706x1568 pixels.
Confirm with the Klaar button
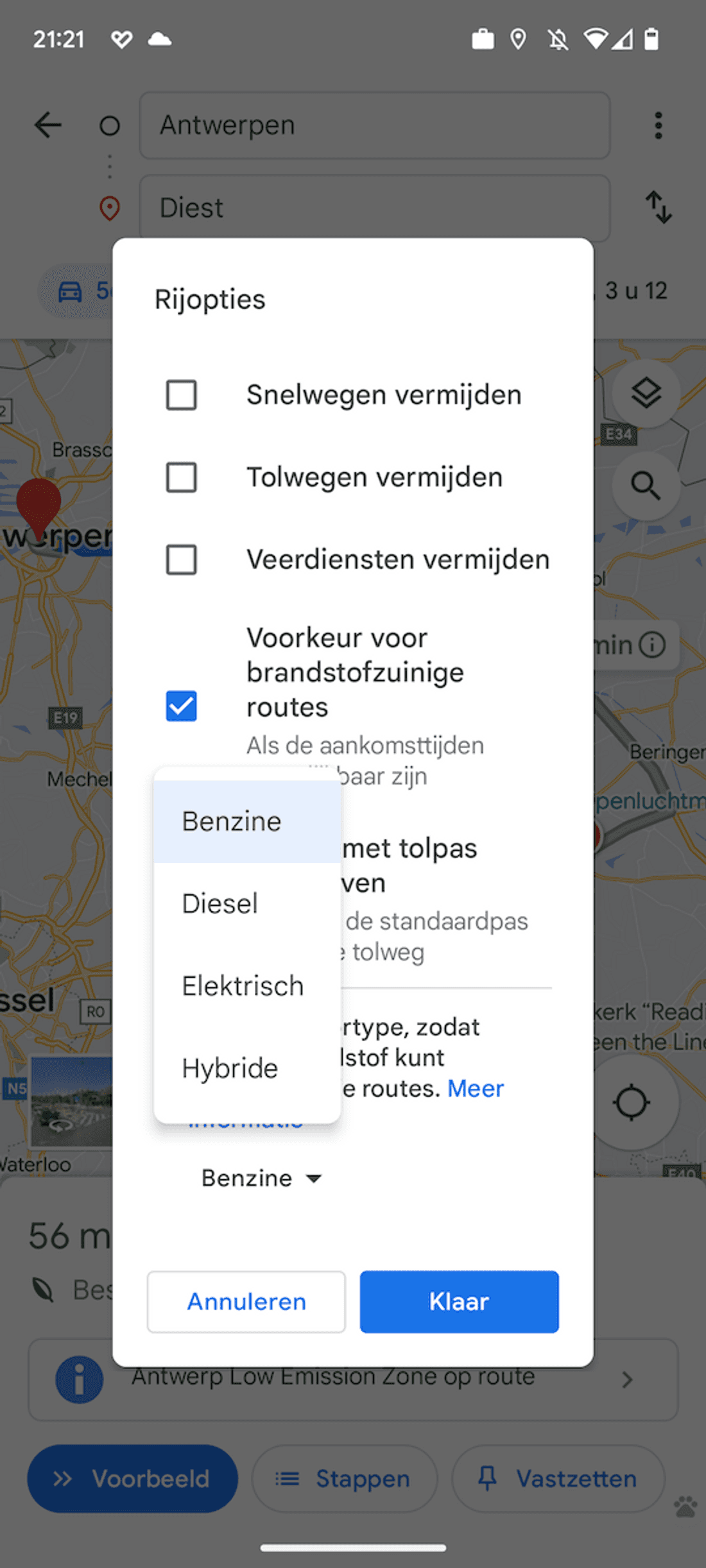click(x=459, y=1302)
